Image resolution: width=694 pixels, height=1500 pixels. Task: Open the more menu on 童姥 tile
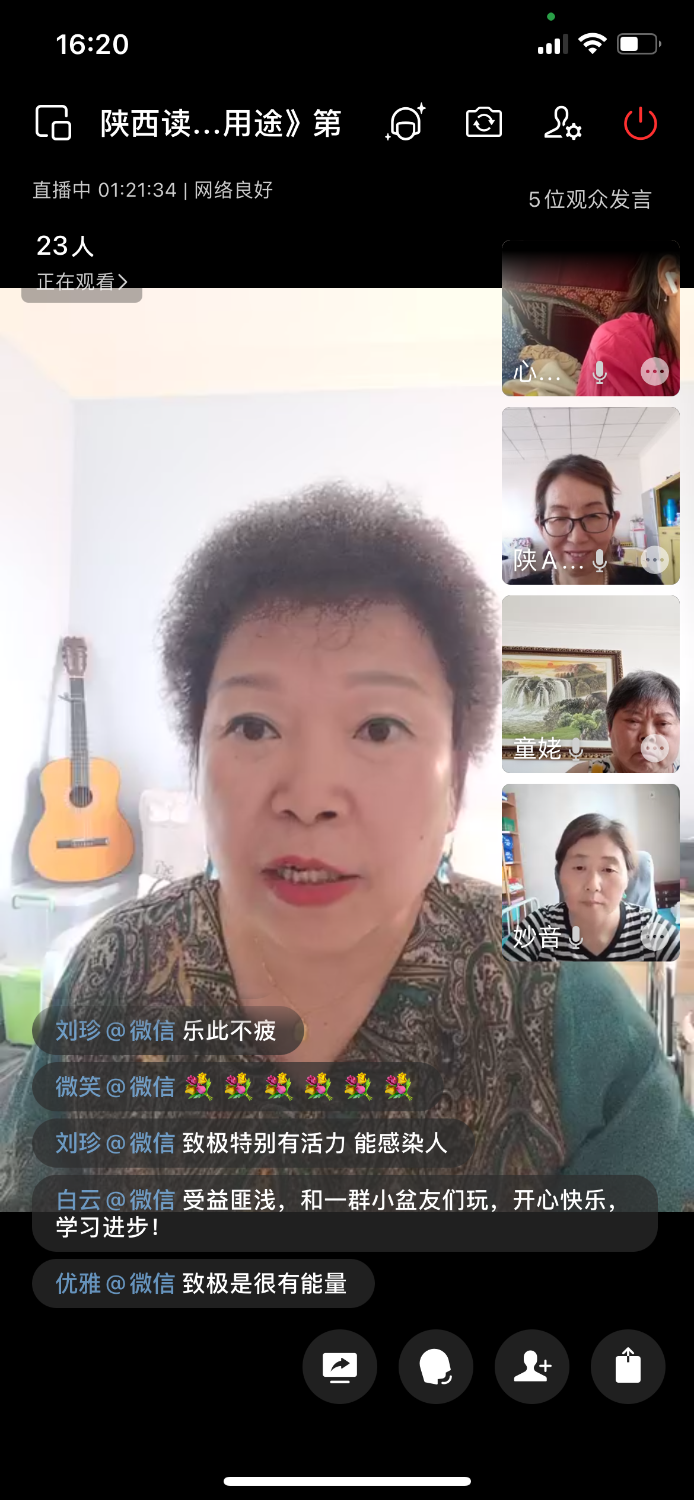click(x=654, y=747)
